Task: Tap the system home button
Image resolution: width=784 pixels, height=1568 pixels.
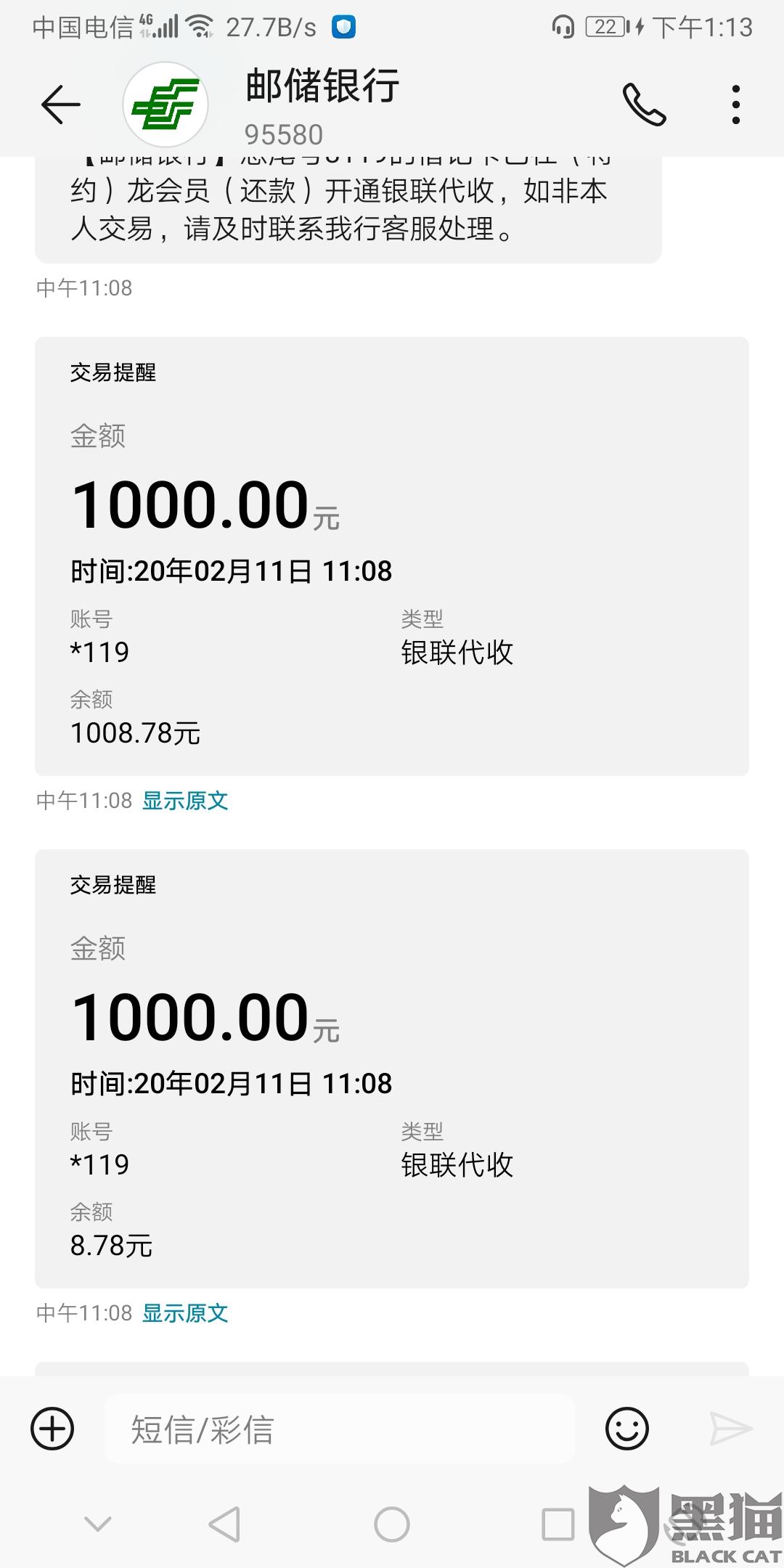Action: pos(392,1524)
